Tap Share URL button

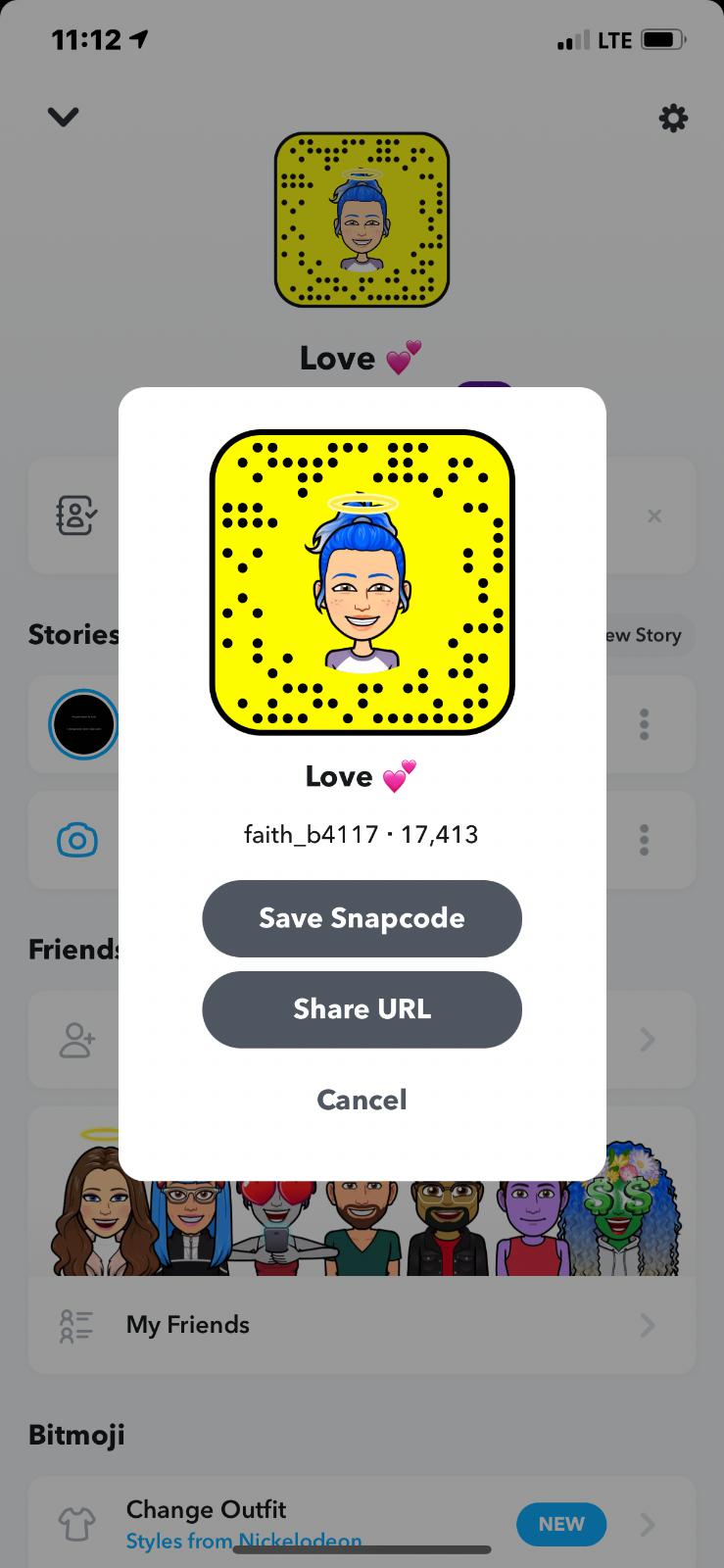362,1009
